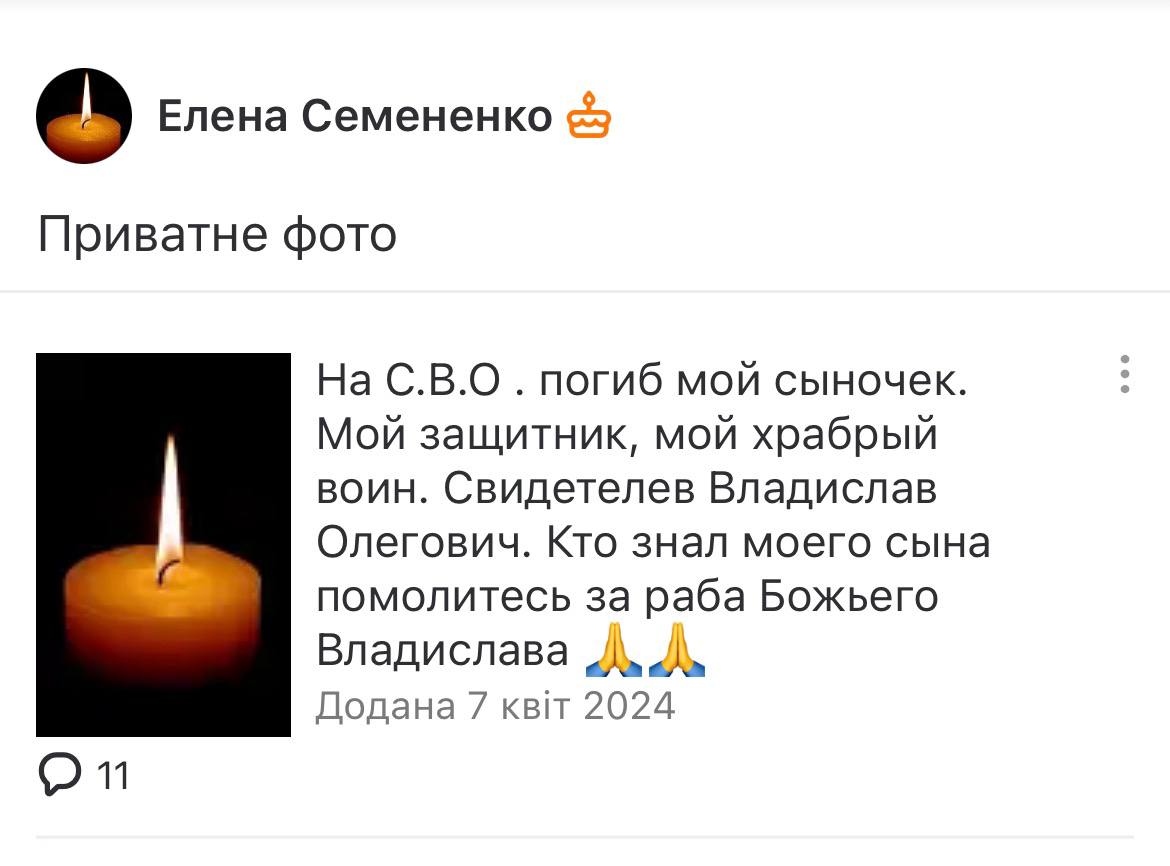Open Елена Семененко's profile name
This screenshot has width=1170, height=866.
[355, 117]
